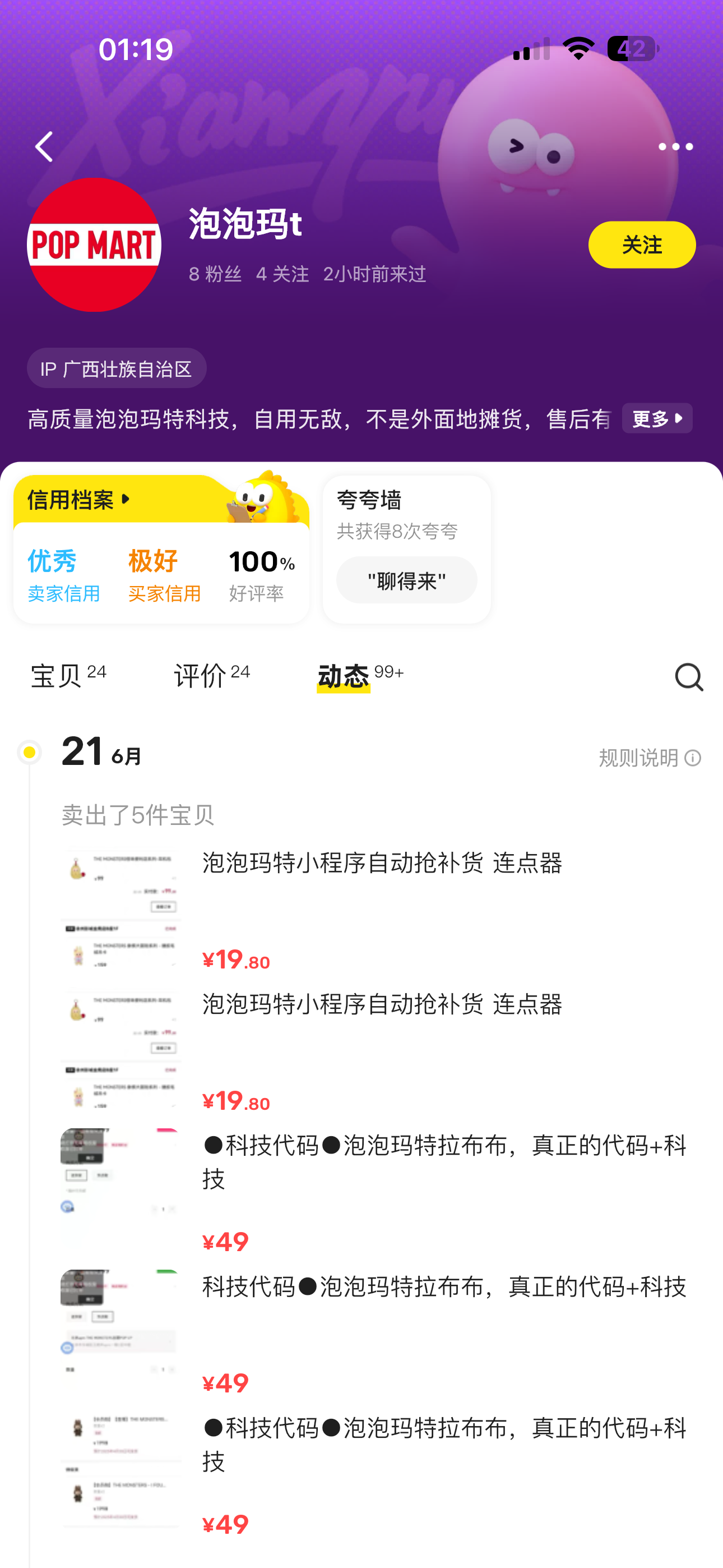Open the 4 关注 following list
This screenshot has height=1568, width=723.
pyautogui.click(x=282, y=274)
